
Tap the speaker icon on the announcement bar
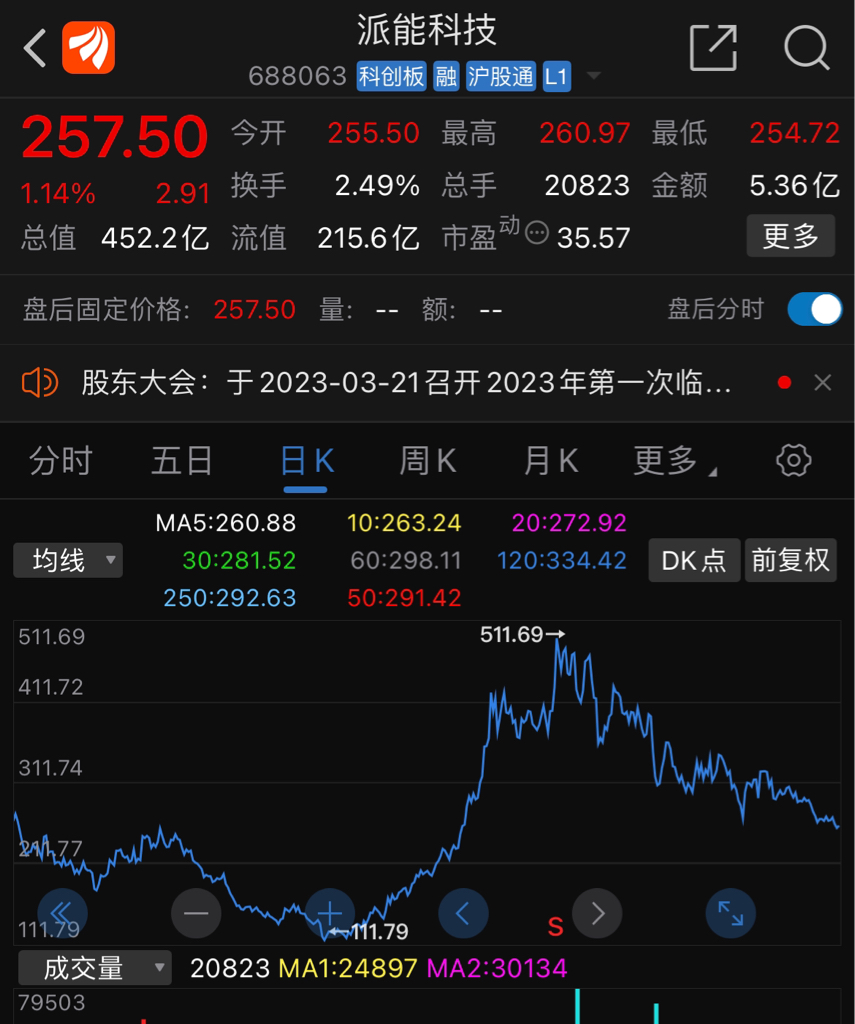[39, 382]
